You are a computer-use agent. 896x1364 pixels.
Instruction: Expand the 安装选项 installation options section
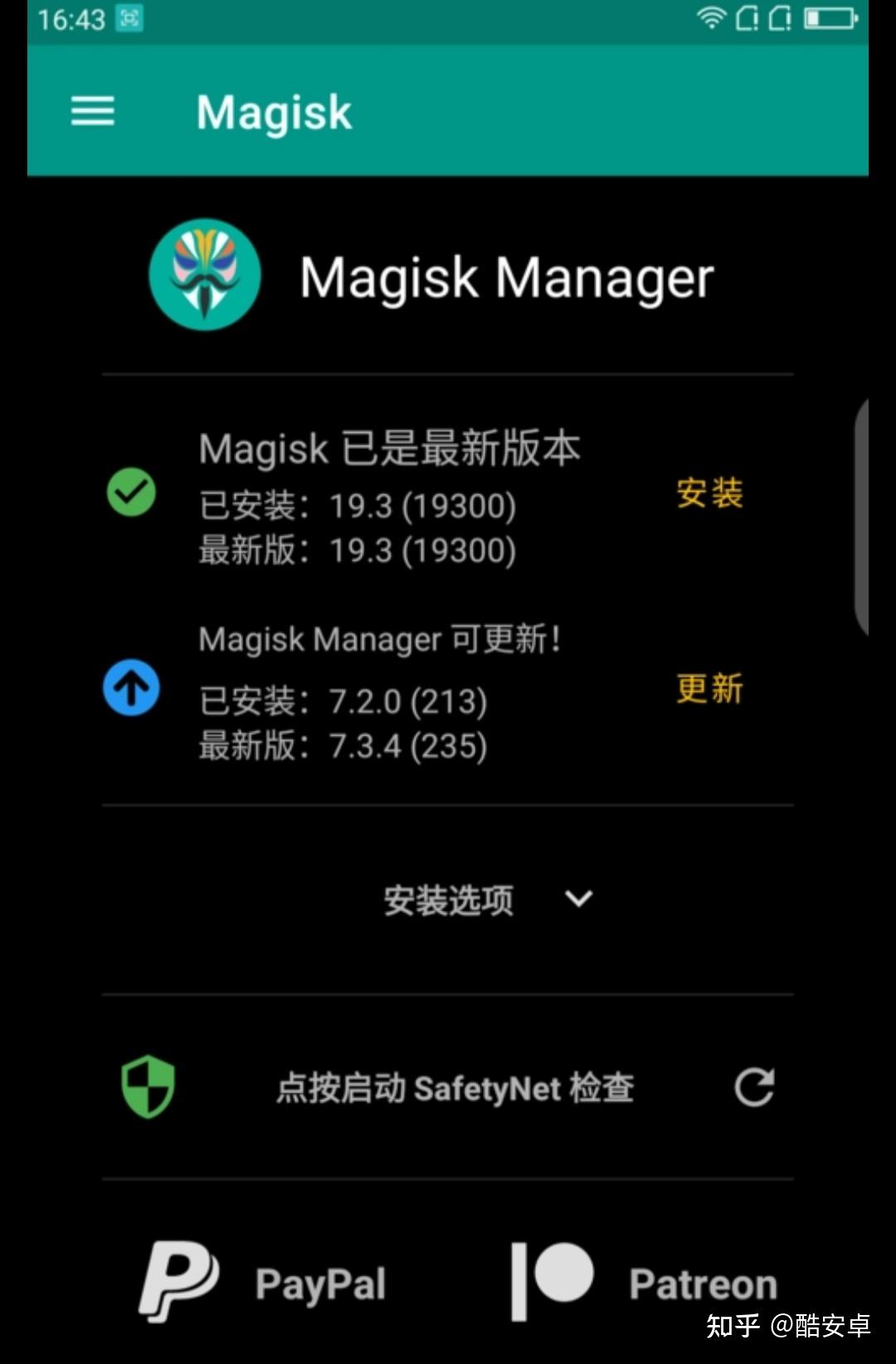pos(448,899)
